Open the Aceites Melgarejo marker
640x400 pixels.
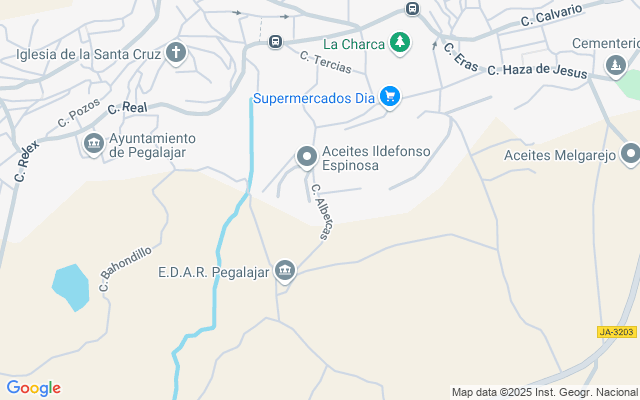coord(630,155)
